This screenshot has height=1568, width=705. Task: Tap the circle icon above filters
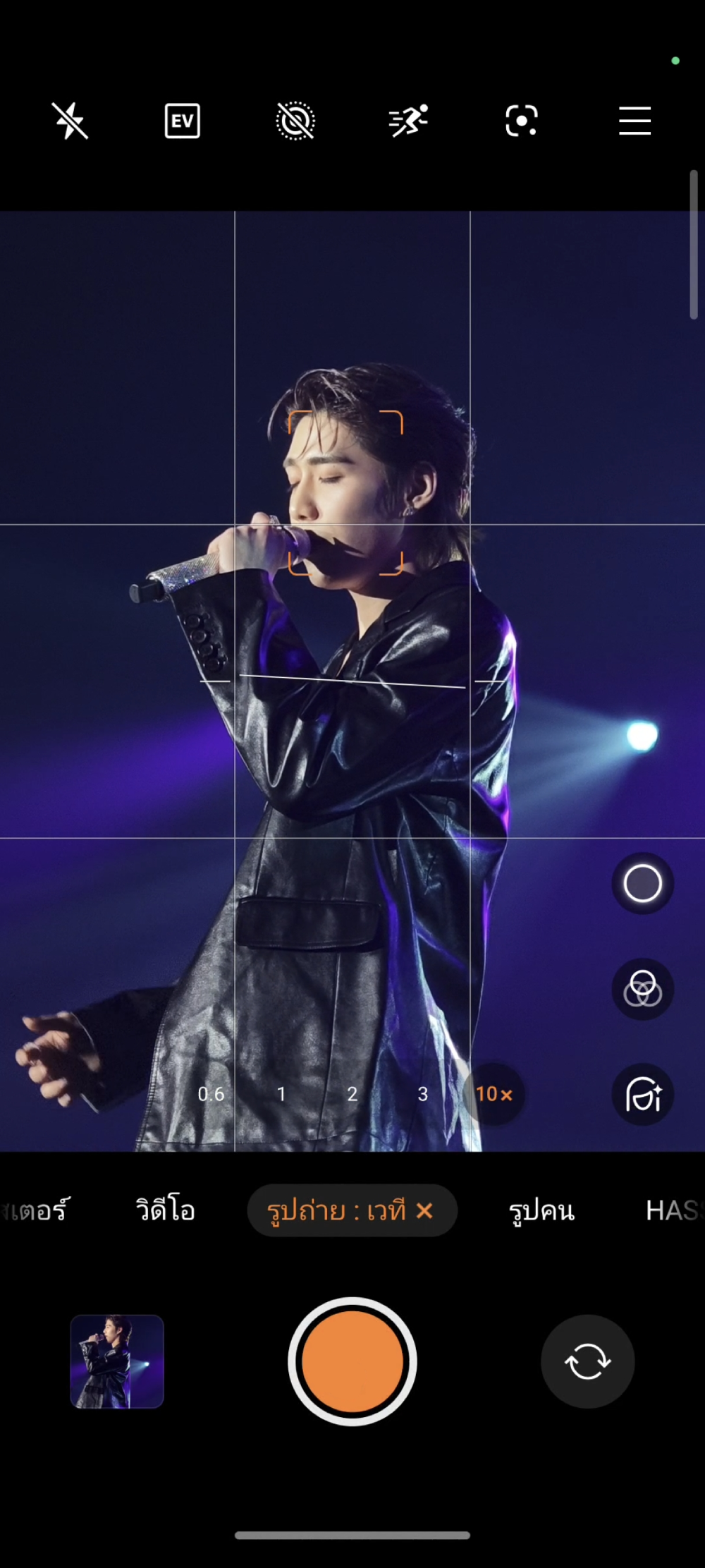[642, 883]
